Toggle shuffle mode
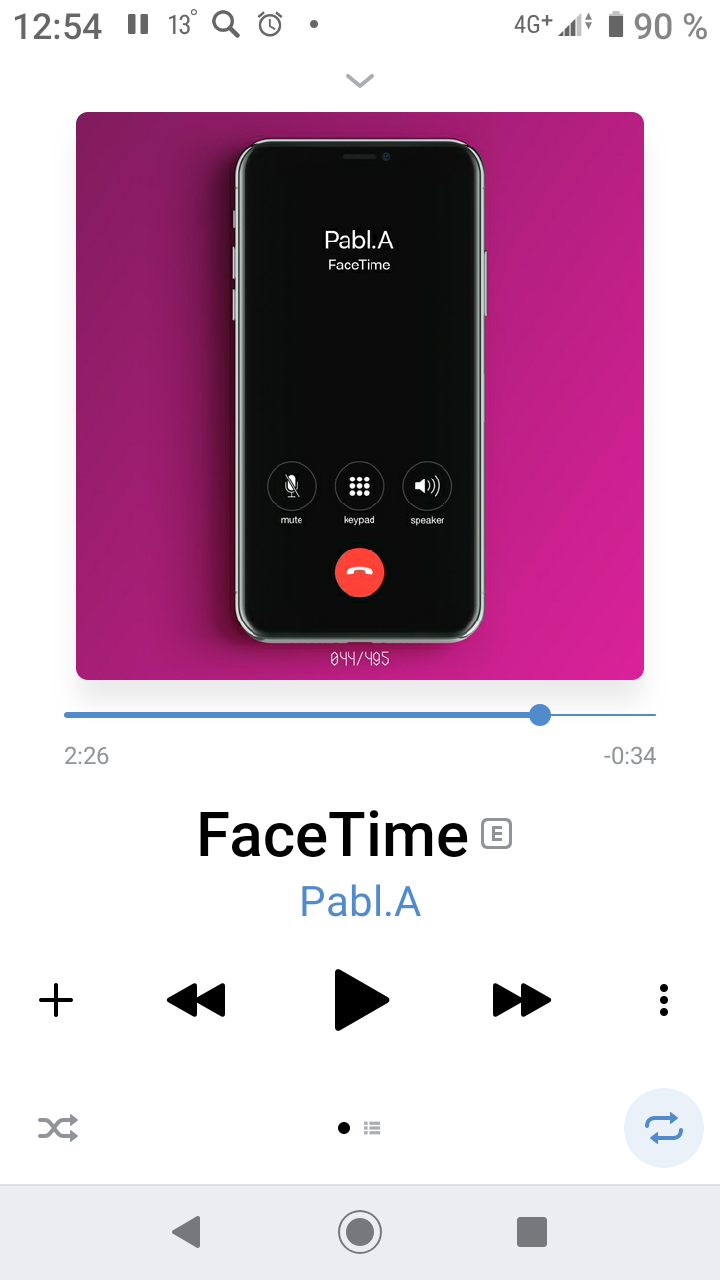 click(x=58, y=1129)
